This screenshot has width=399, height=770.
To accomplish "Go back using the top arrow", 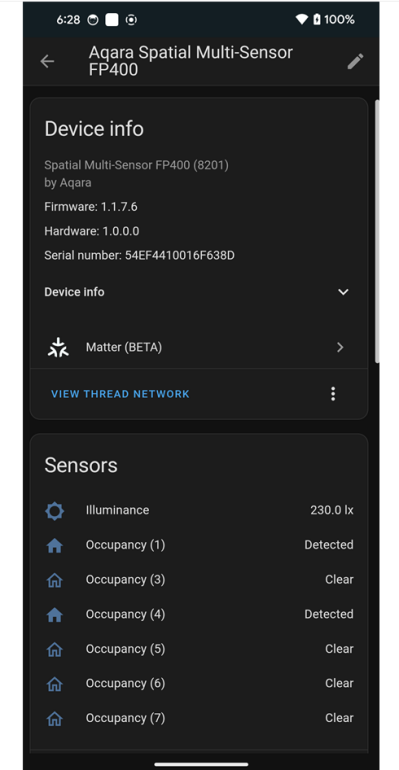I will coord(47,61).
